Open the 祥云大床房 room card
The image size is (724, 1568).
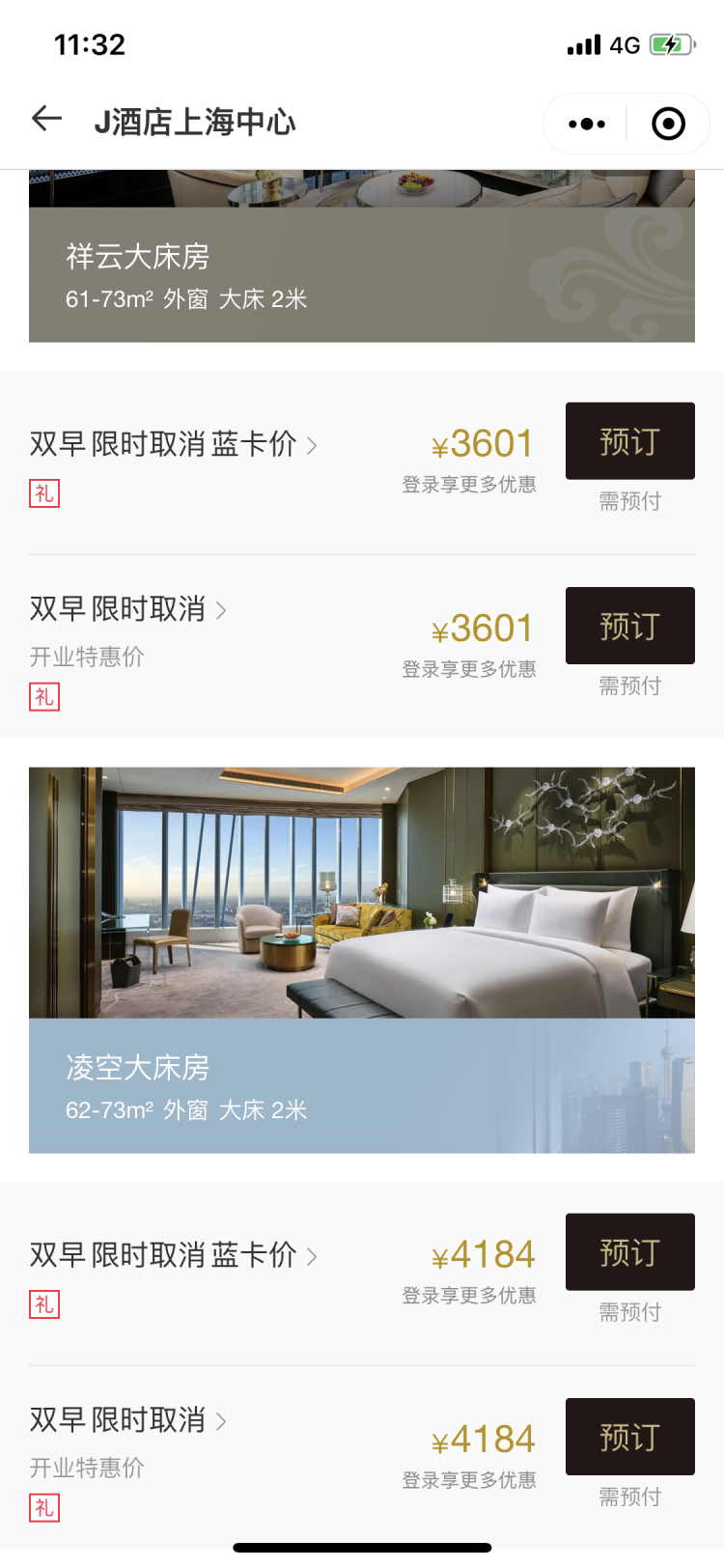click(x=362, y=274)
